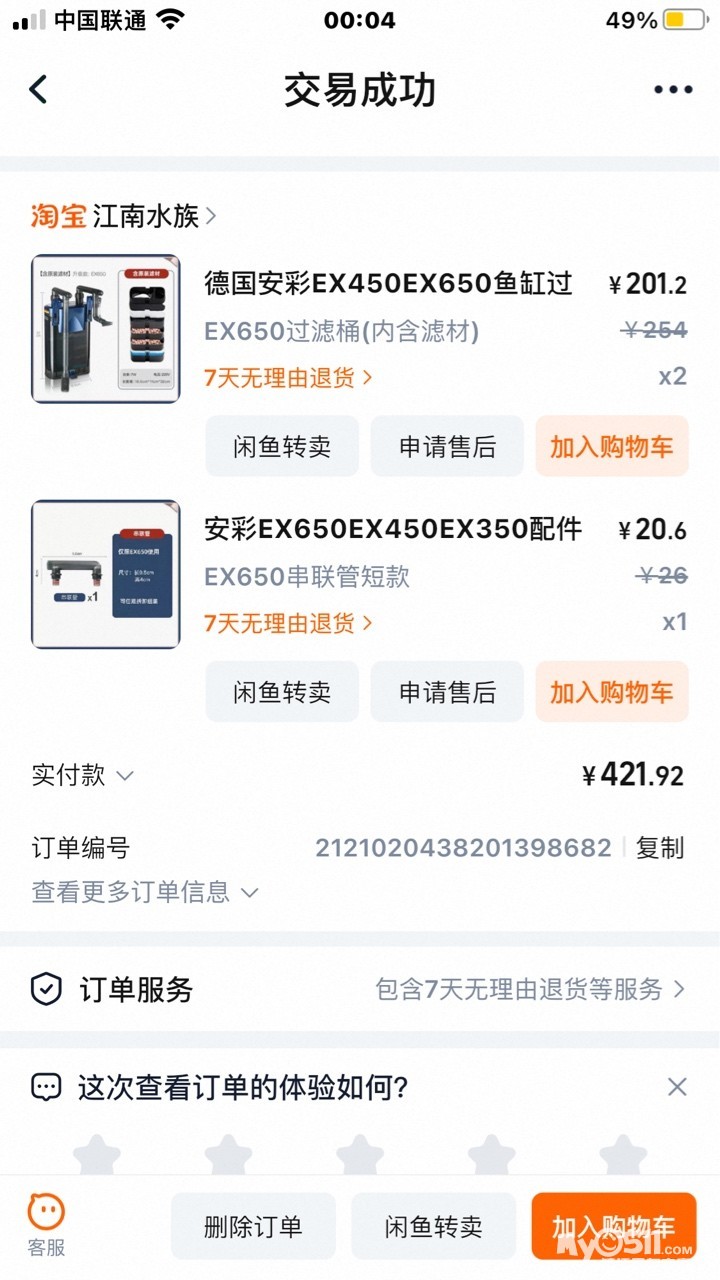Expand the 实付款 payment breakdown
720x1280 pixels.
click(83, 776)
